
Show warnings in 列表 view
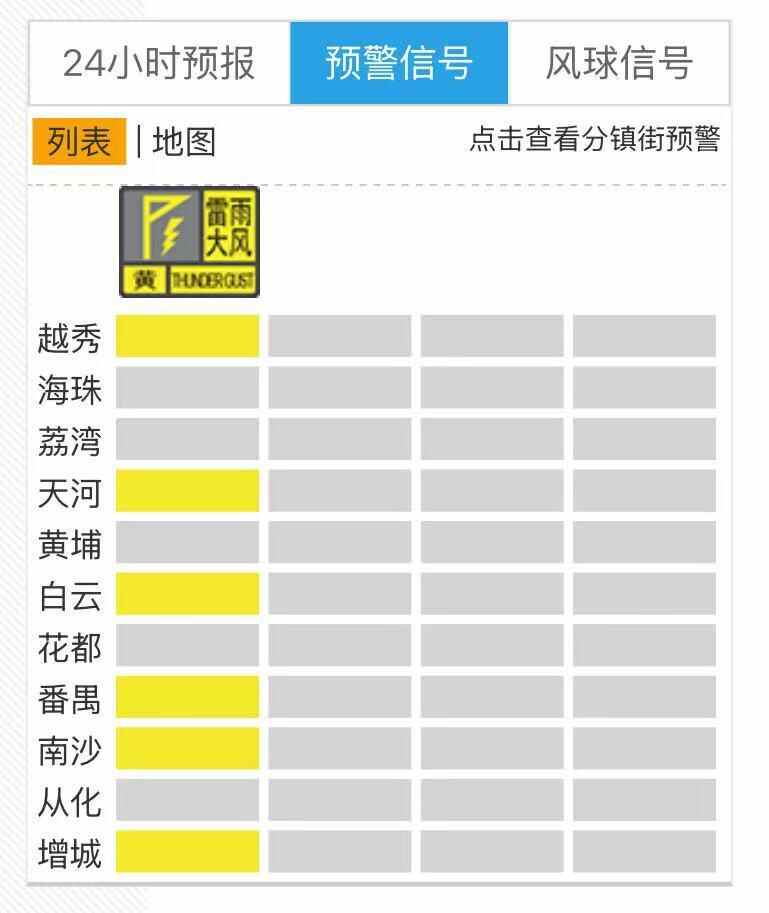79,142
